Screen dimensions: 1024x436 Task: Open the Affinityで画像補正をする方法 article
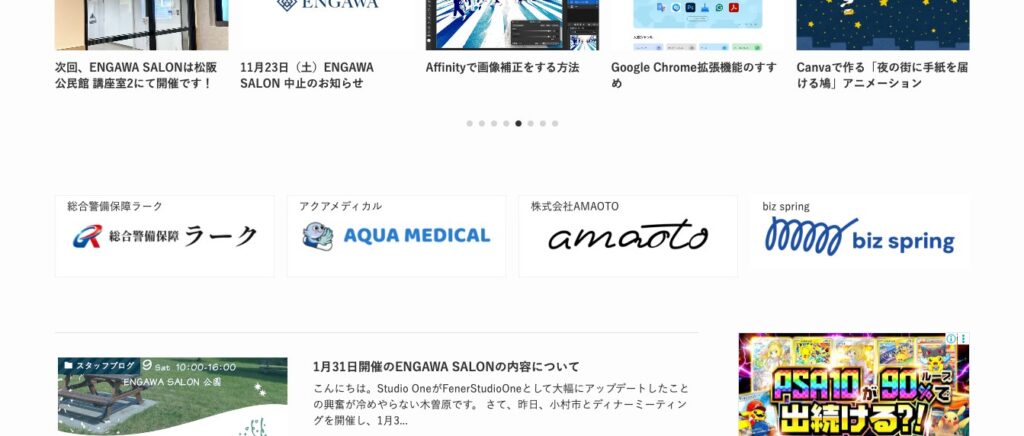pyautogui.click(x=502, y=68)
